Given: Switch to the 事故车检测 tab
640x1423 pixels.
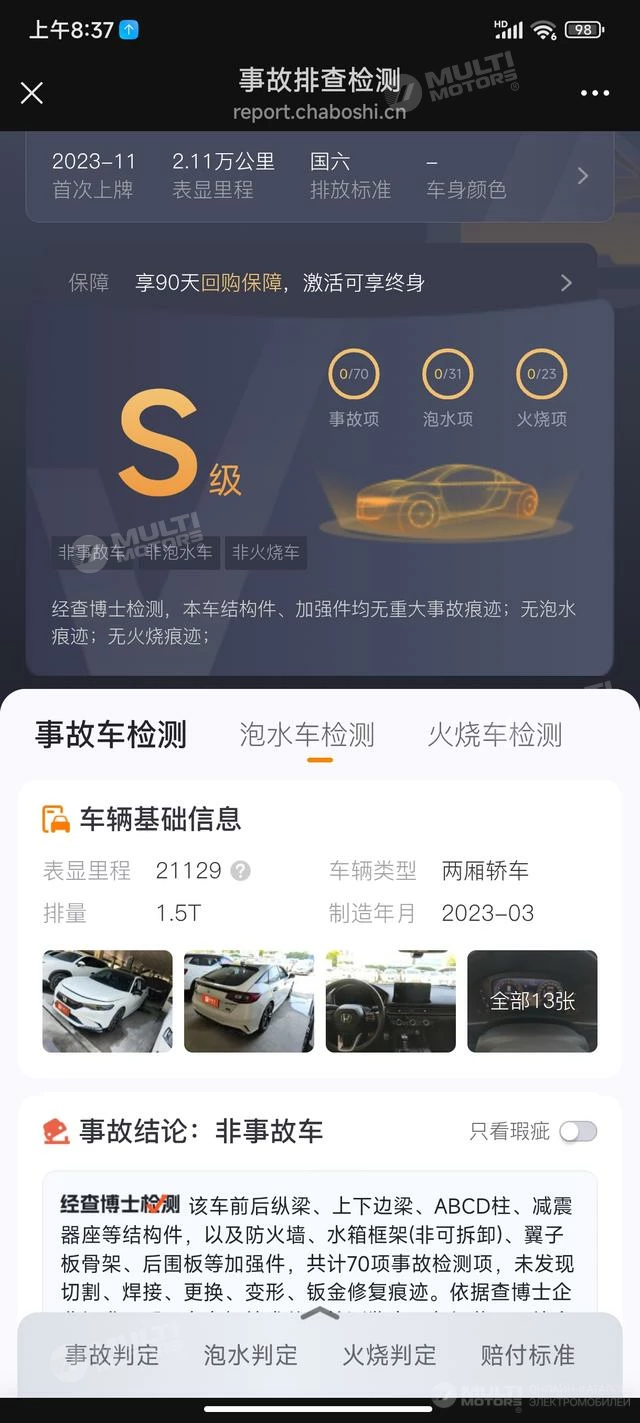Looking at the screenshot, I should tap(111, 735).
